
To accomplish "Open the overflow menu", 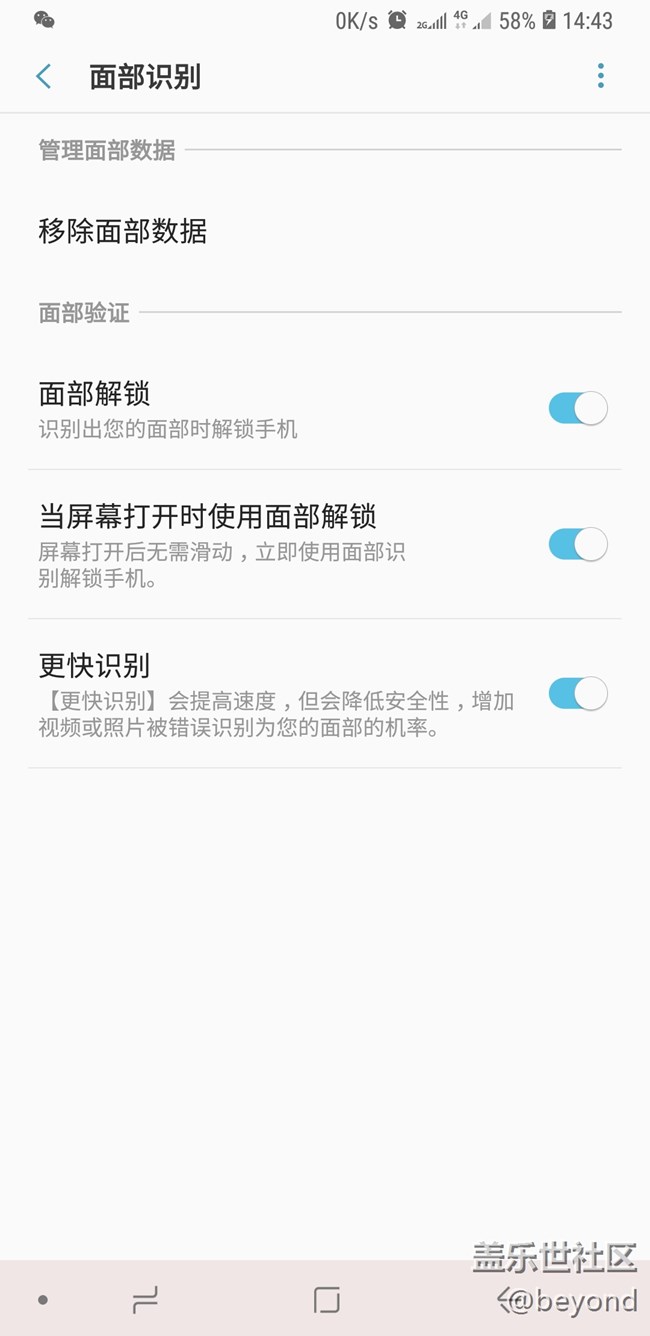I will pos(600,76).
